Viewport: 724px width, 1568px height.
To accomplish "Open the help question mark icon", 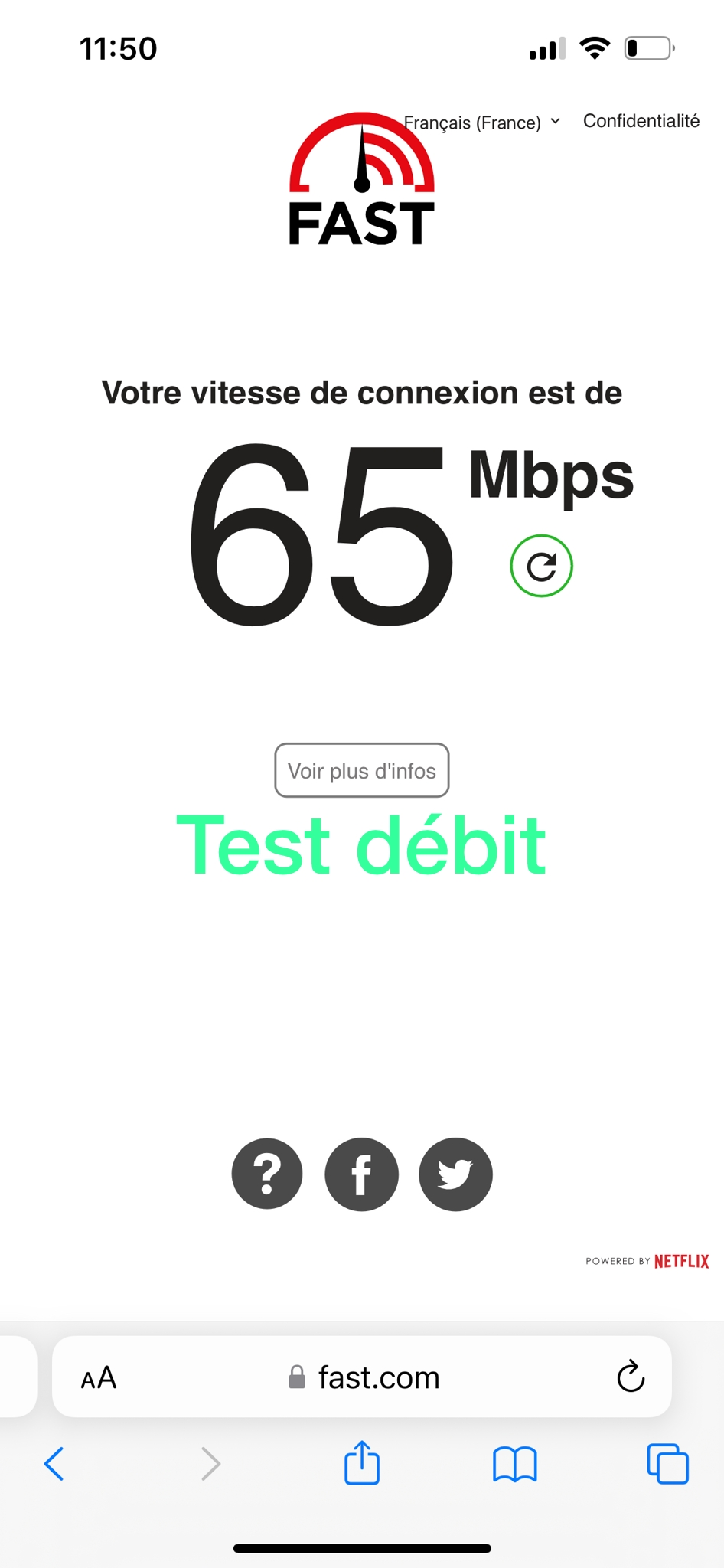I will pos(267,1174).
